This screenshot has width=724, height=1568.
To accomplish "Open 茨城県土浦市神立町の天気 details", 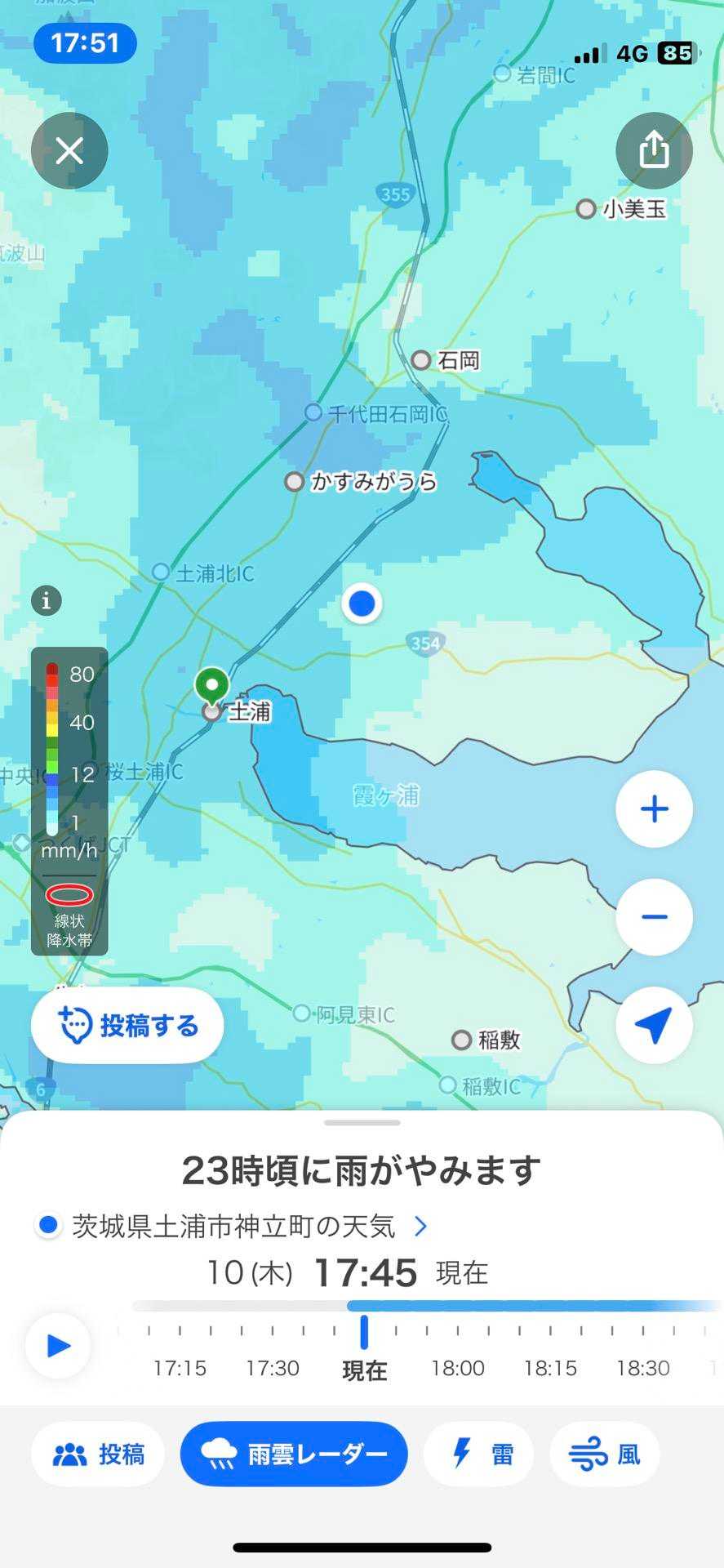I will pos(233,1226).
